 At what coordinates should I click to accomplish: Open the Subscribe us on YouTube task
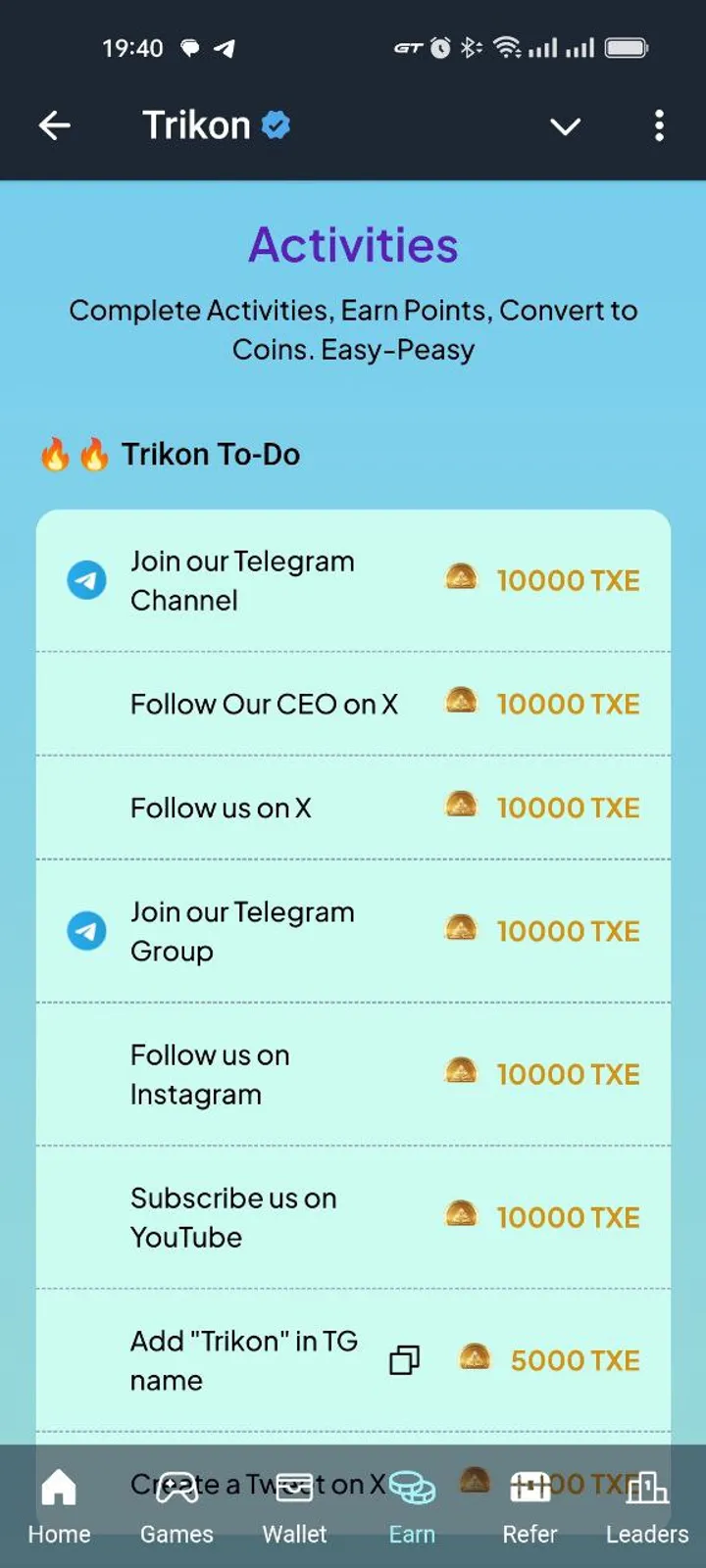tap(235, 1217)
